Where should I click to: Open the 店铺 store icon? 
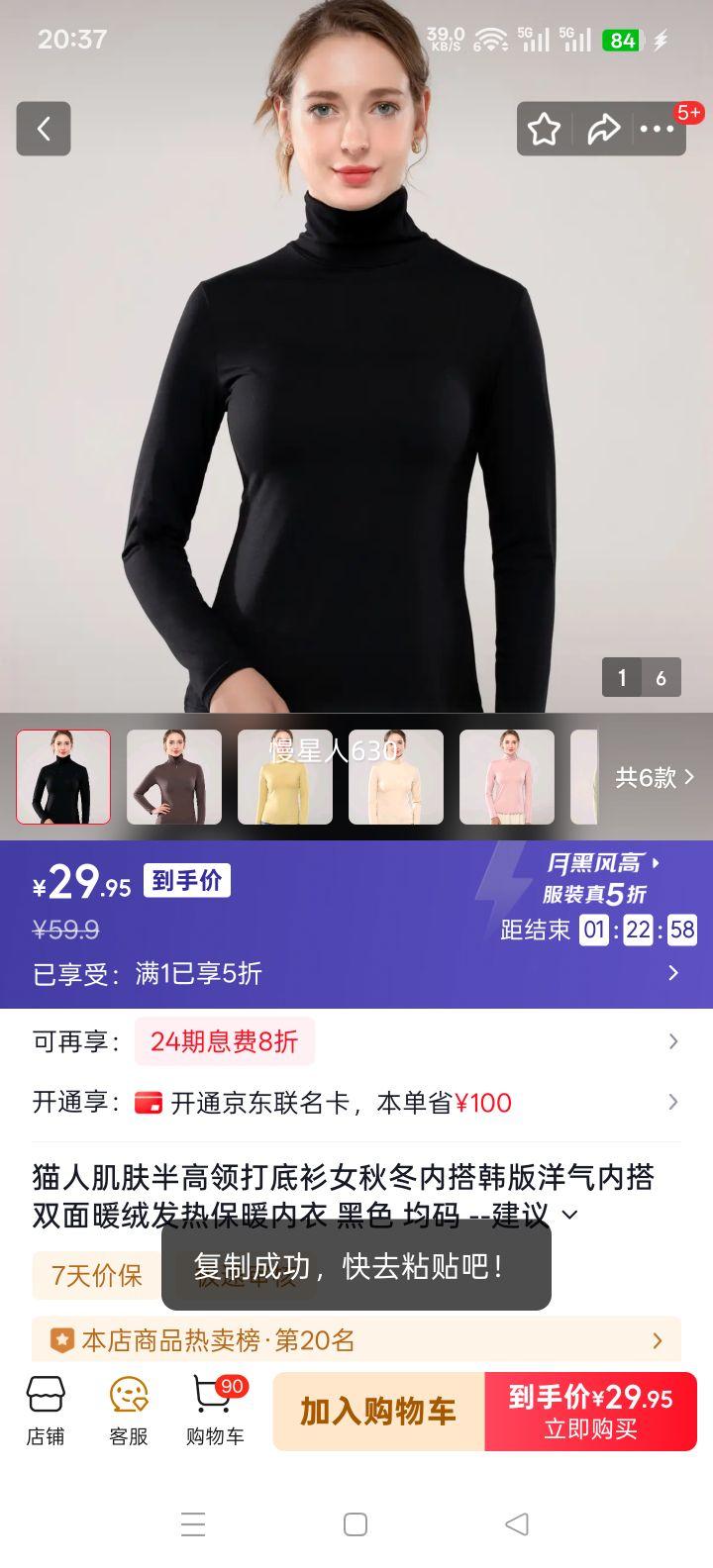point(44,1410)
